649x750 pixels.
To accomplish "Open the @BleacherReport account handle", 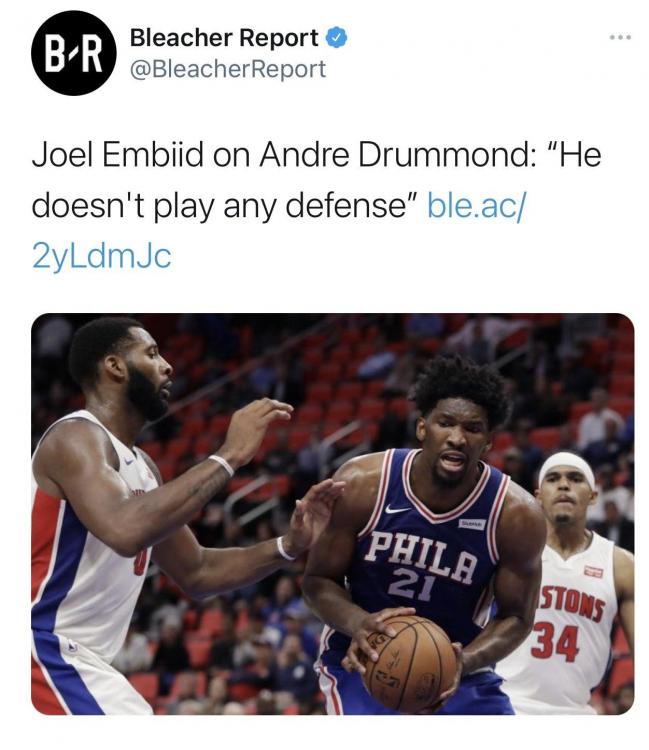I will (227, 69).
